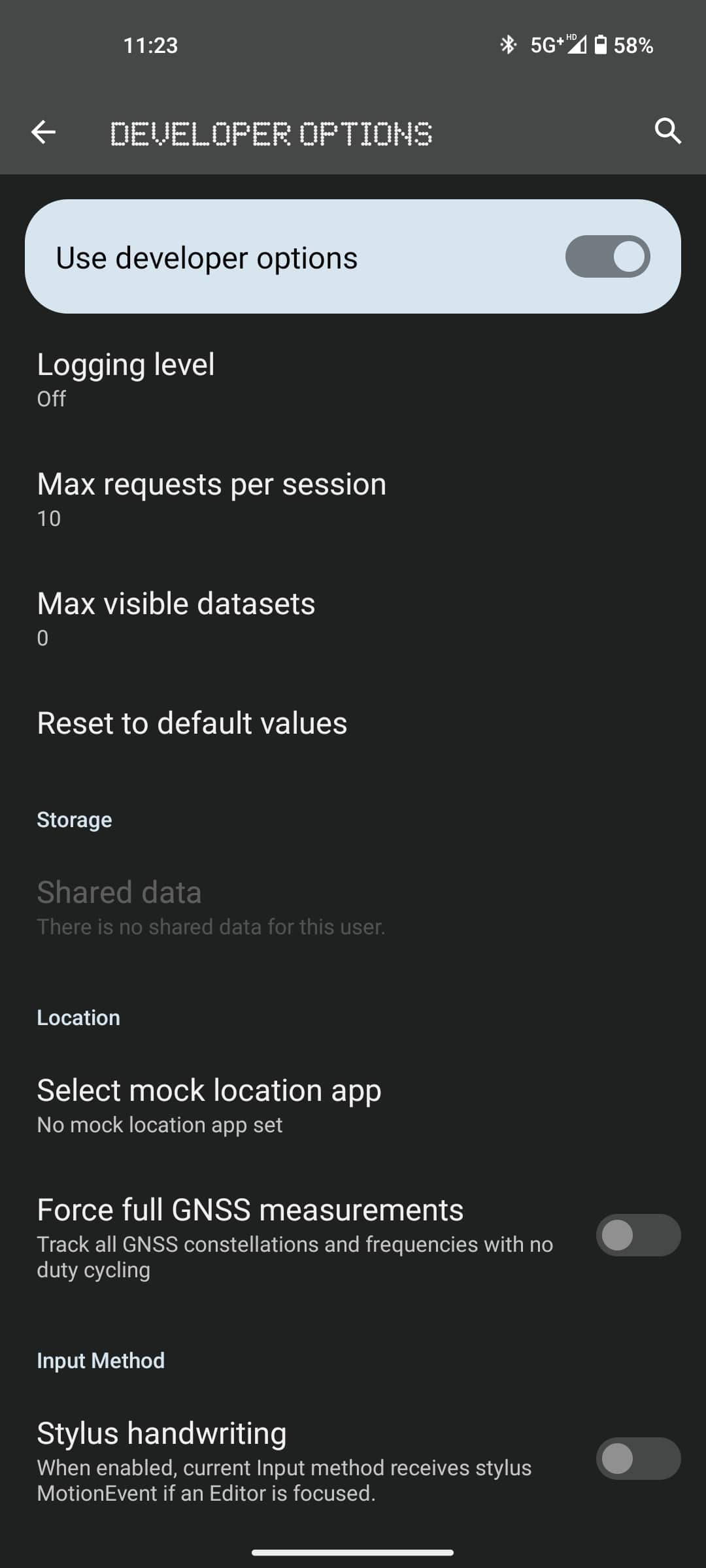Screen dimensions: 706x1568
Task: Tap the Bluetooth icon in status bar
Action: click(507, 45)
